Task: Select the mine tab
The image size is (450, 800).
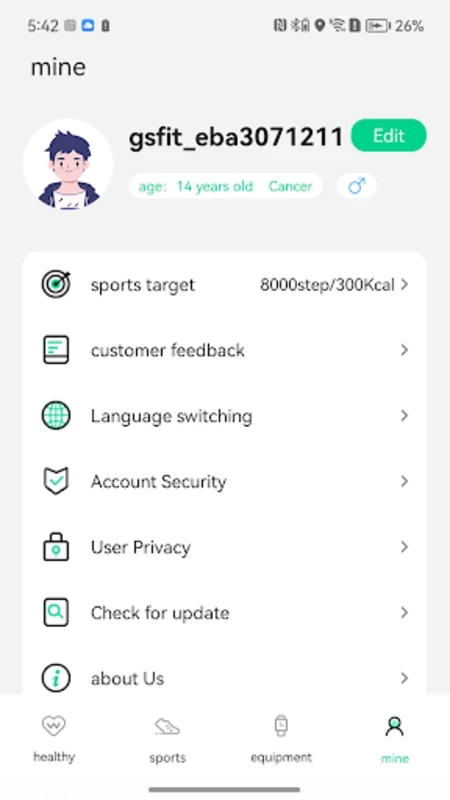Action: tap(394, 739)
